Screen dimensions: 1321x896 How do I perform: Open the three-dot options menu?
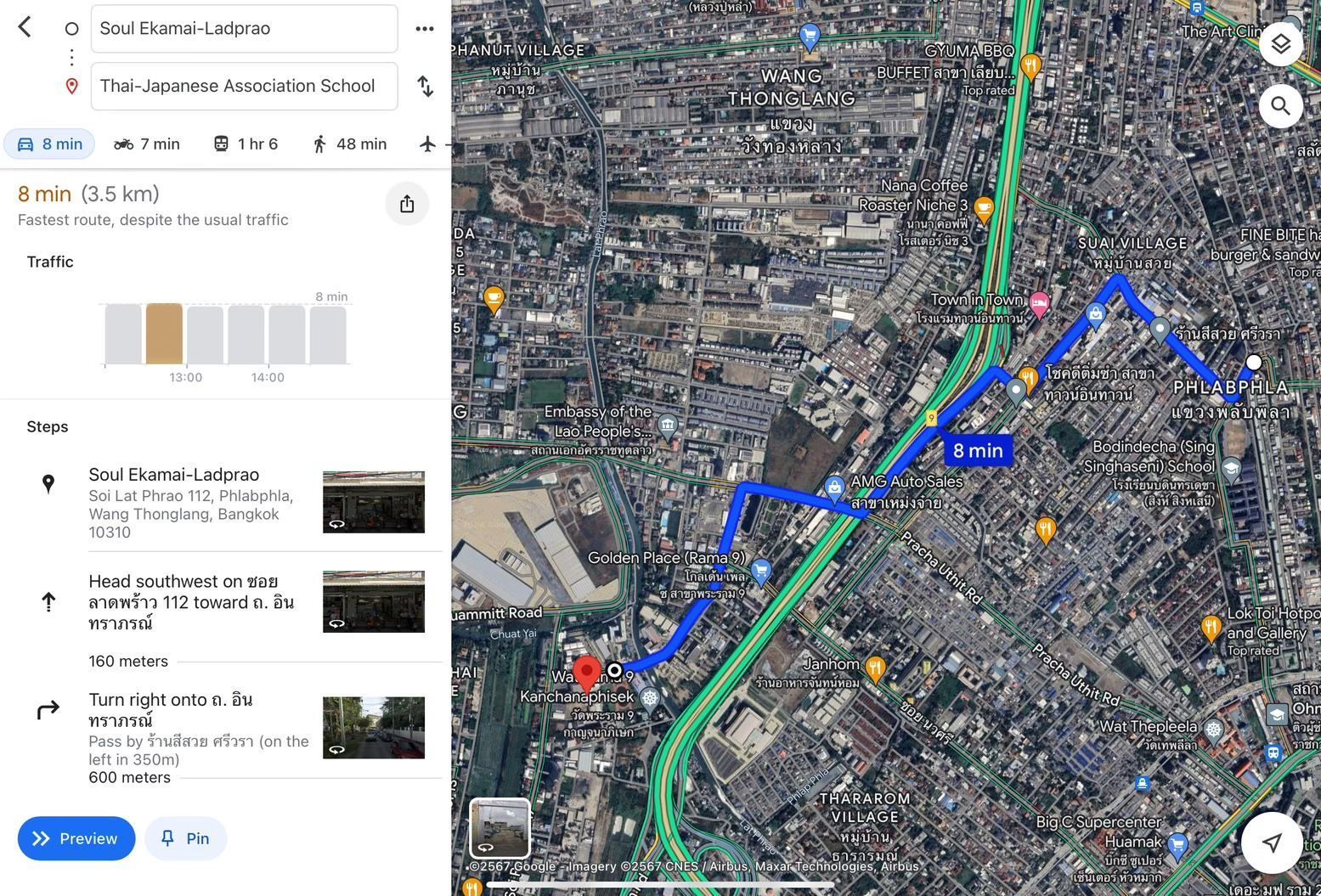pos(424,29)
